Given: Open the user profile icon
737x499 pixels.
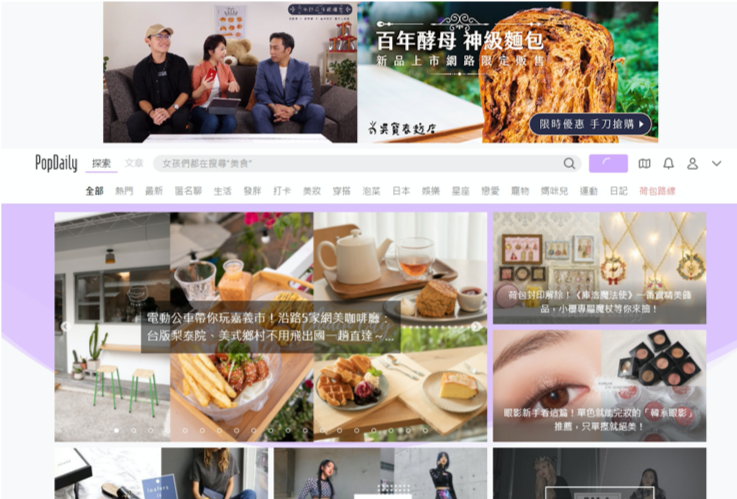Looking at the screenshot, I should tap(692, 163).
